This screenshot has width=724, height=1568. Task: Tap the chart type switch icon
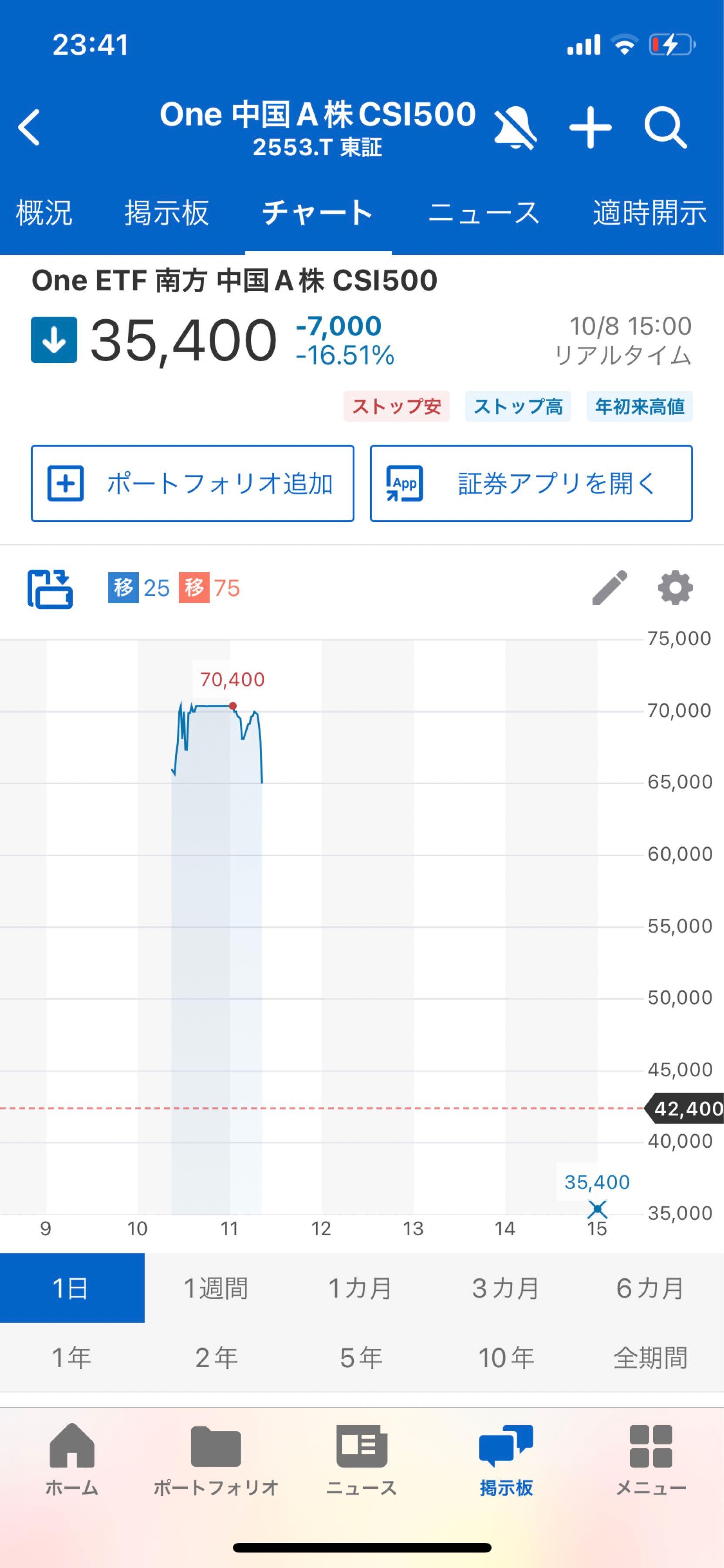pos(50,588)
